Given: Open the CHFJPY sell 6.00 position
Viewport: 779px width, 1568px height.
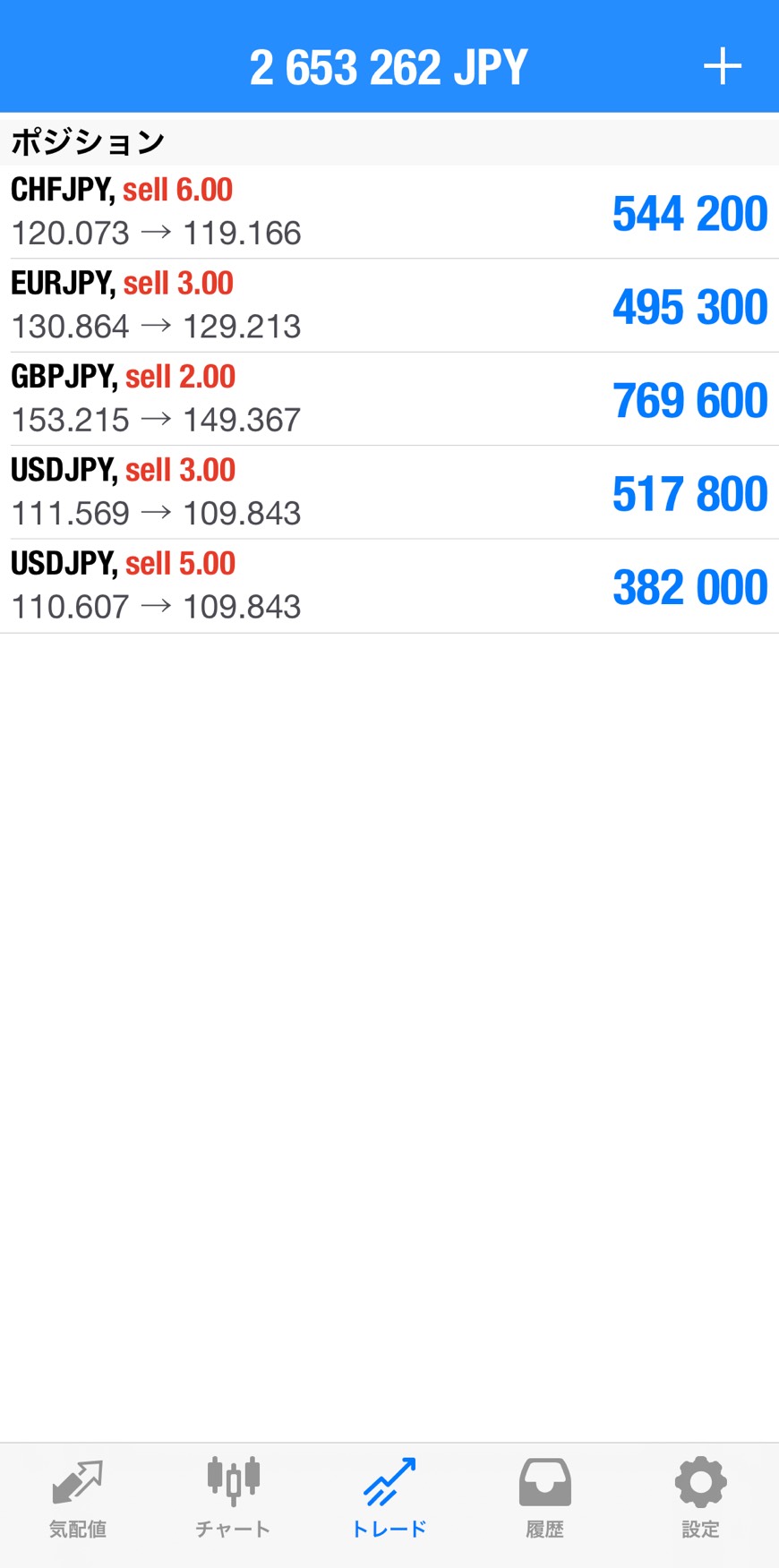Looking at the screenshot, I should coord(389,212).
